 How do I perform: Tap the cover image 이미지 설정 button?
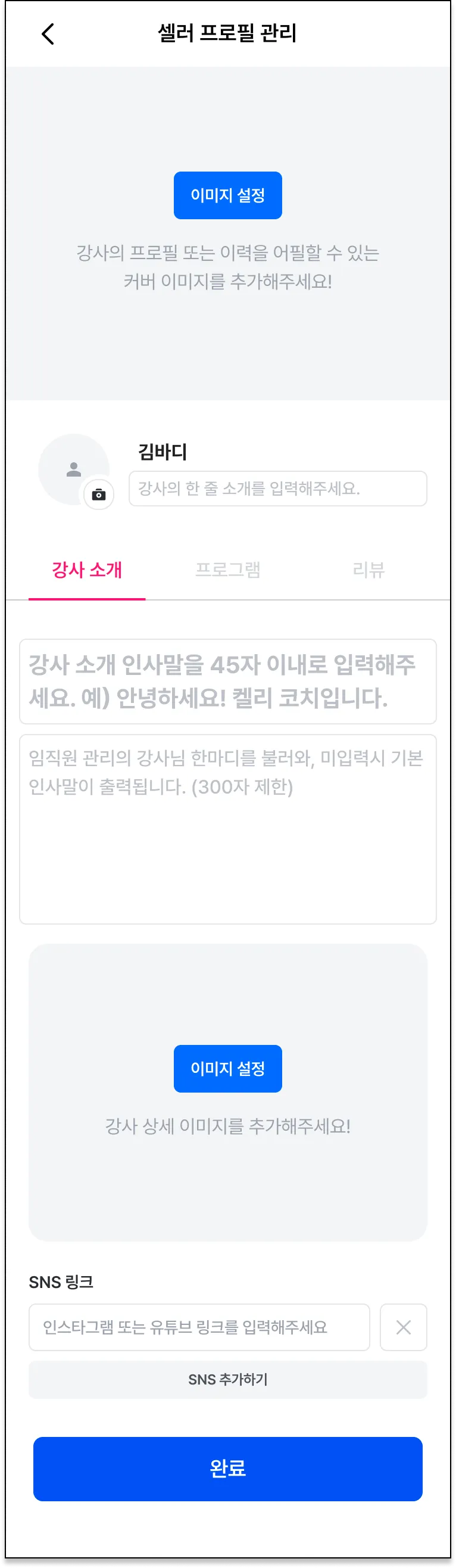point(227,195)
